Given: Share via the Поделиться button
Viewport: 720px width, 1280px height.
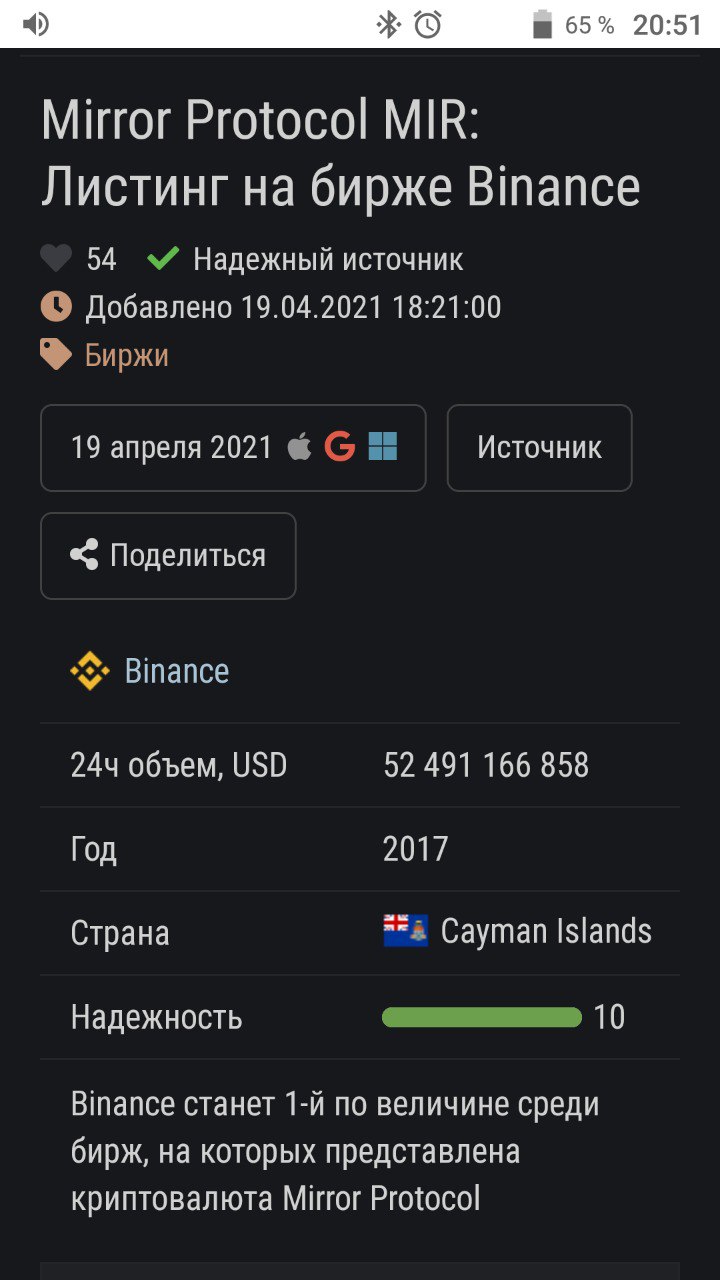Looking at the screenshot, I should pos(168,556).
